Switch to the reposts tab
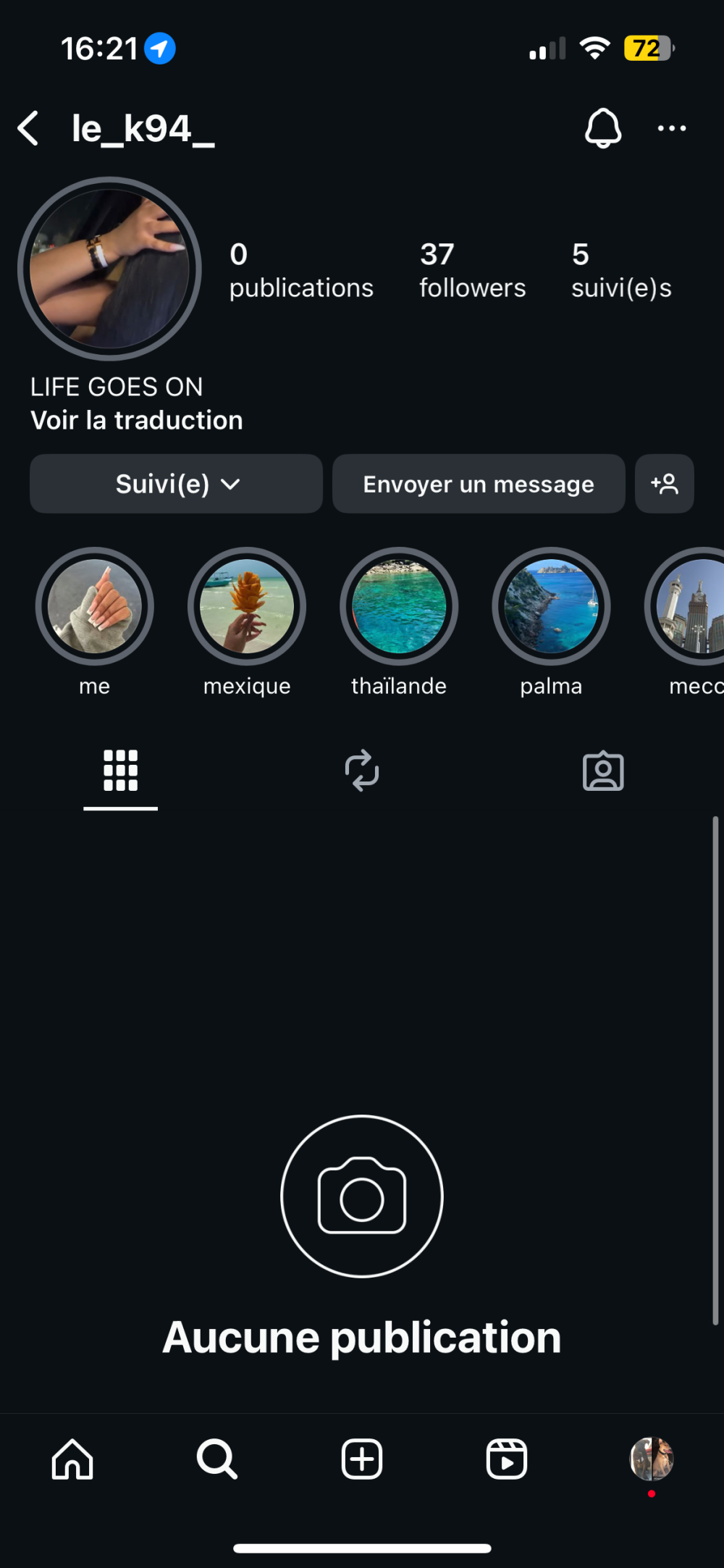The width and height of the screenshot is (724, 1568). [x=362, y=771]
